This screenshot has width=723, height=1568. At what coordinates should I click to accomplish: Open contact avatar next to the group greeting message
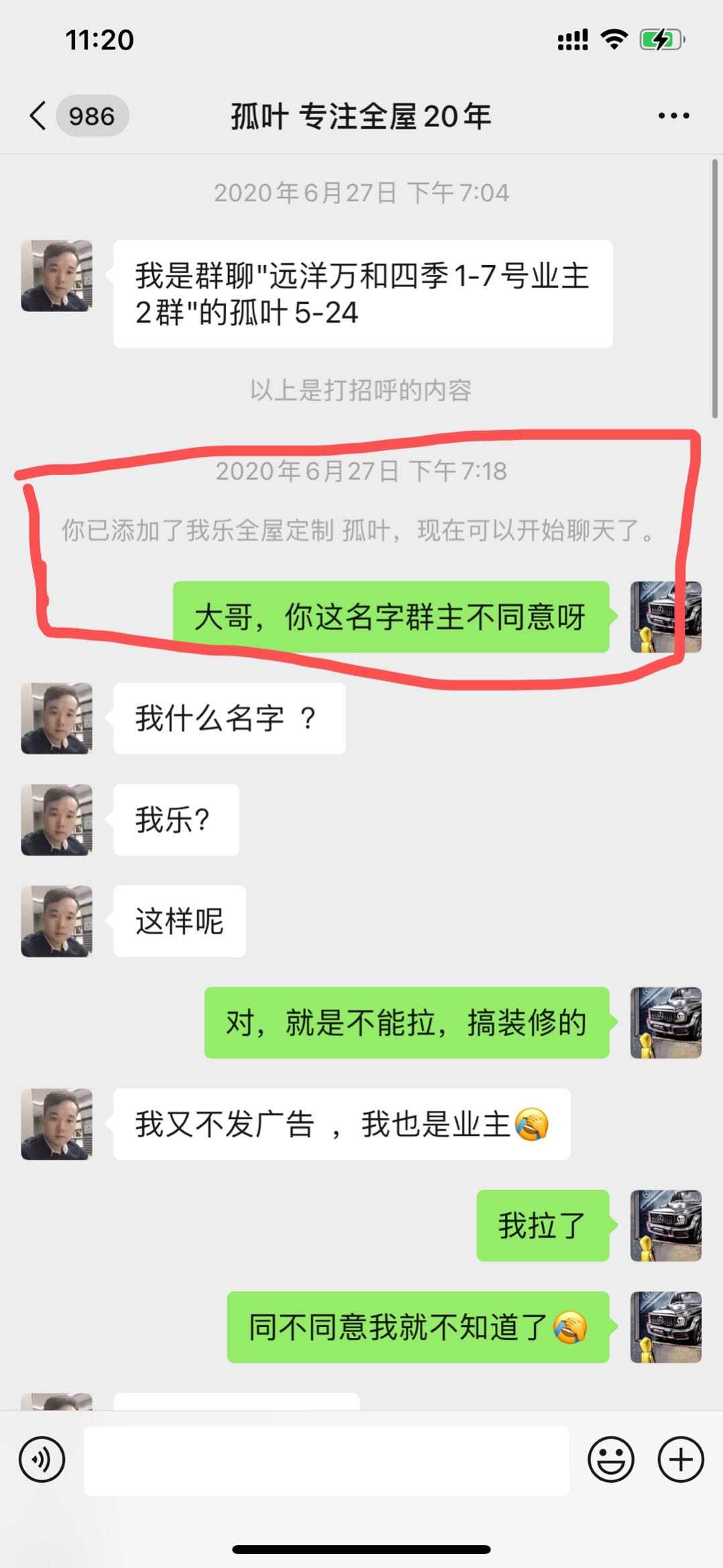(57, 276)
